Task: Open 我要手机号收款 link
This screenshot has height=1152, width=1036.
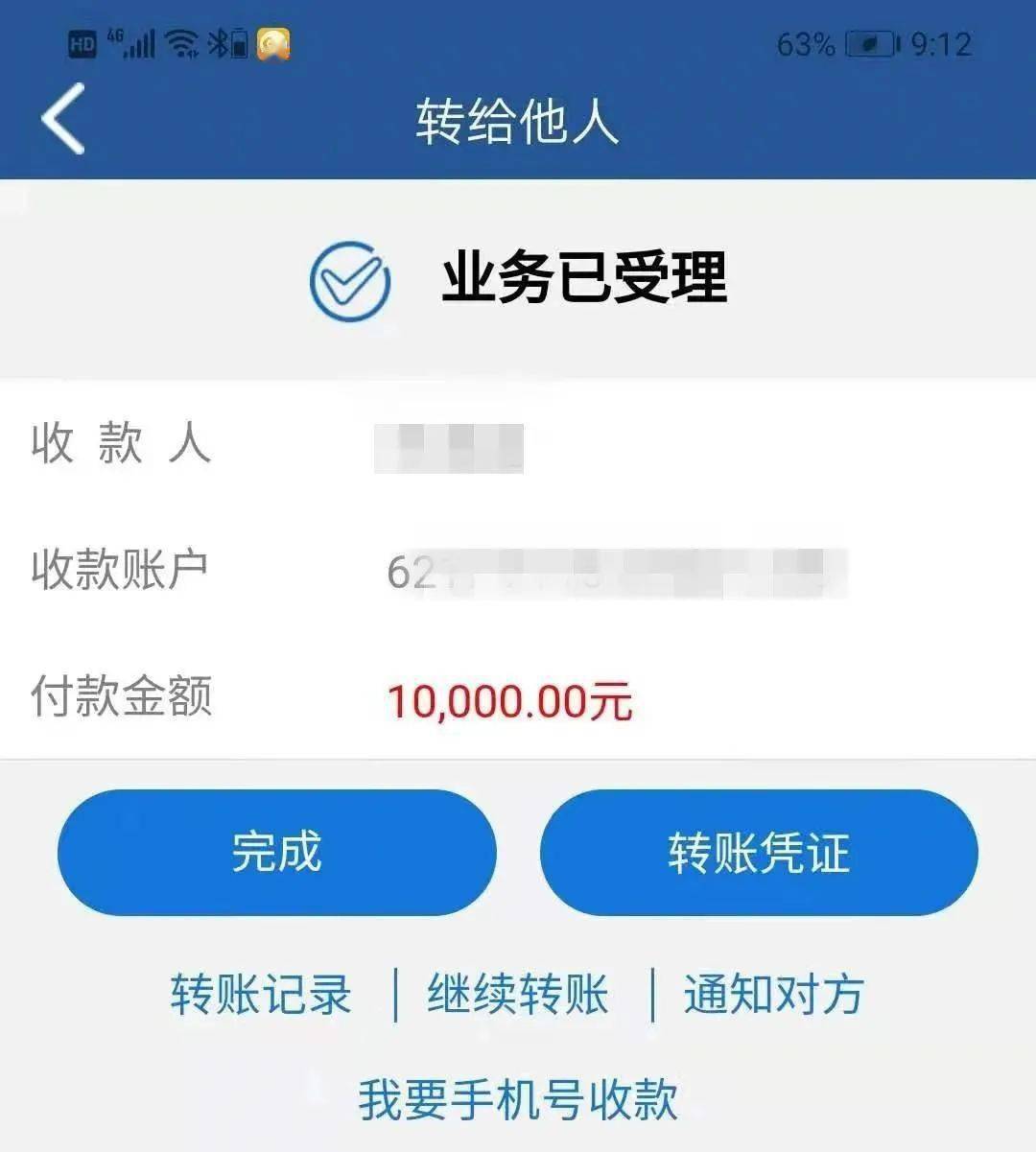Action: [x=518, y=1099]
